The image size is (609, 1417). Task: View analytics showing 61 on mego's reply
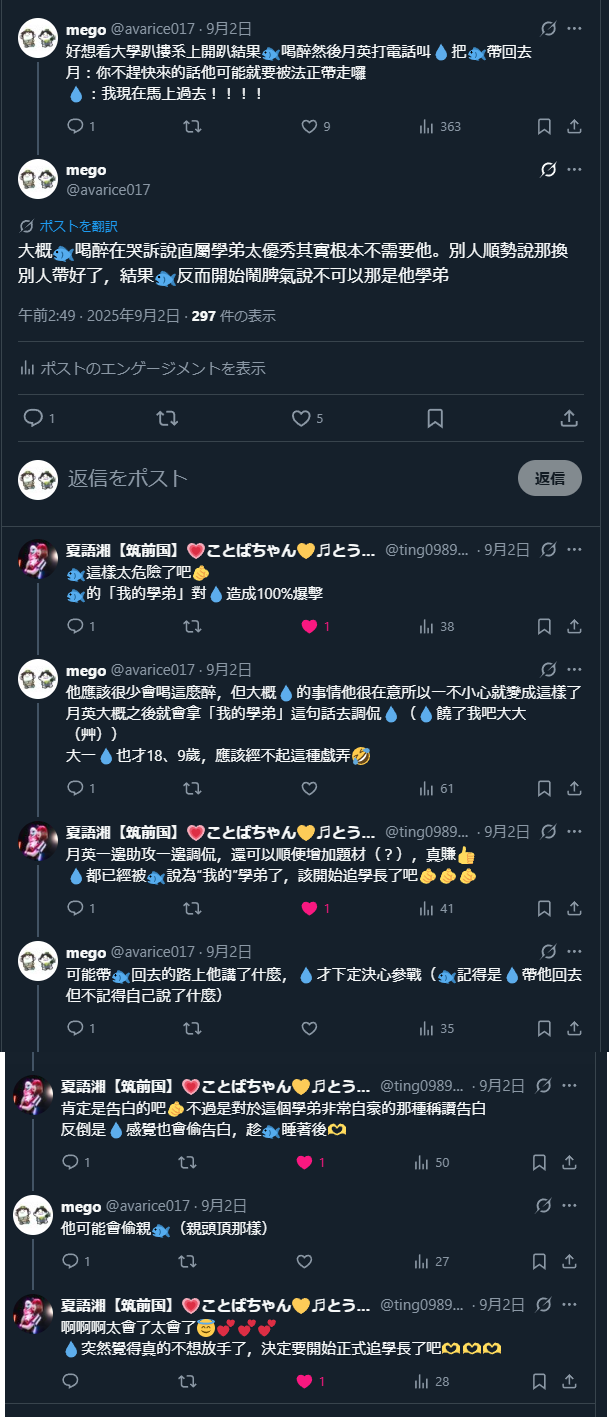440,788
